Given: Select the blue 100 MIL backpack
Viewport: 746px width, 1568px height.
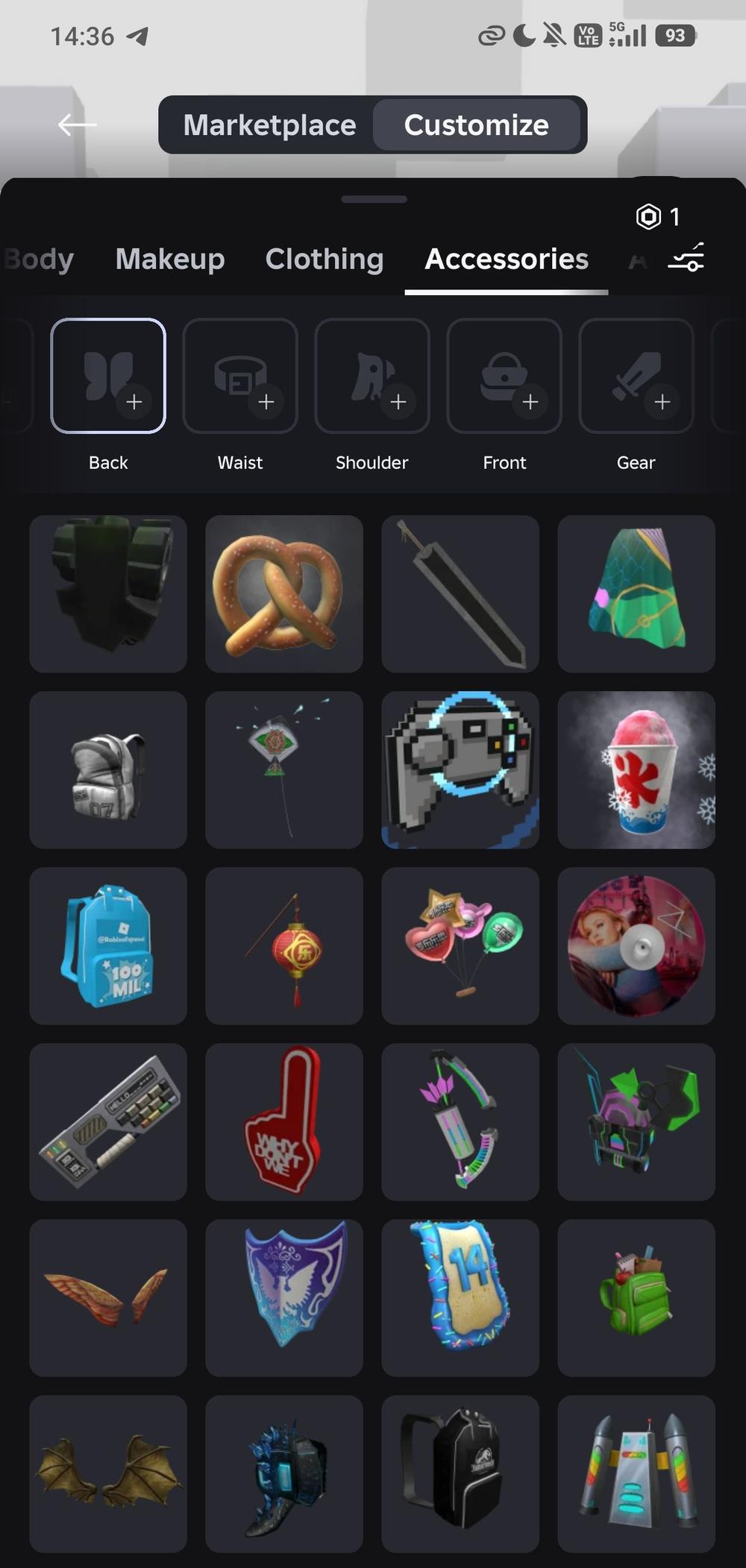Looking at the screenshot, I should (108, 945).
